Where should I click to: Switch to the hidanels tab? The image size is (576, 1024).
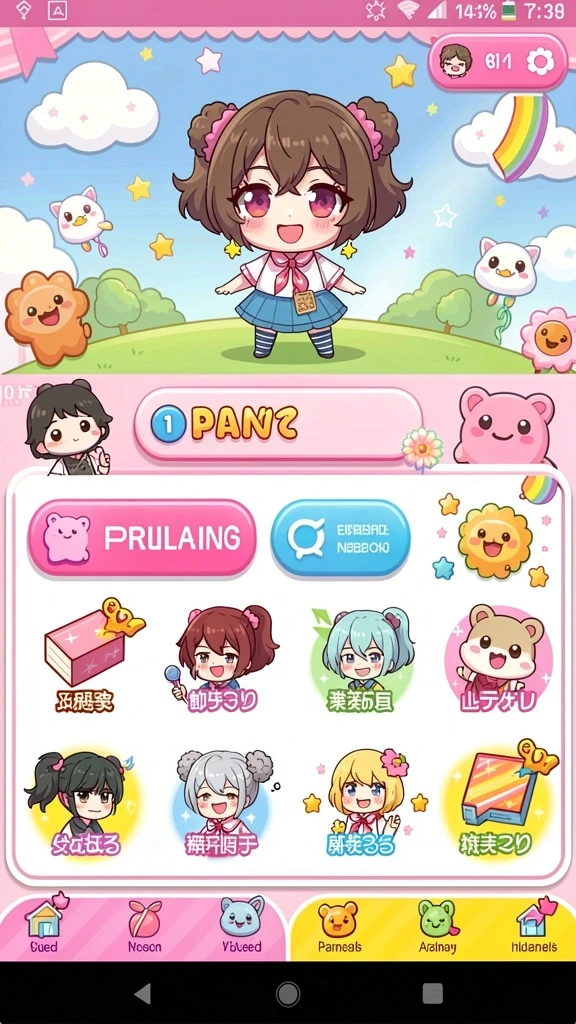[x=534, y=926]
